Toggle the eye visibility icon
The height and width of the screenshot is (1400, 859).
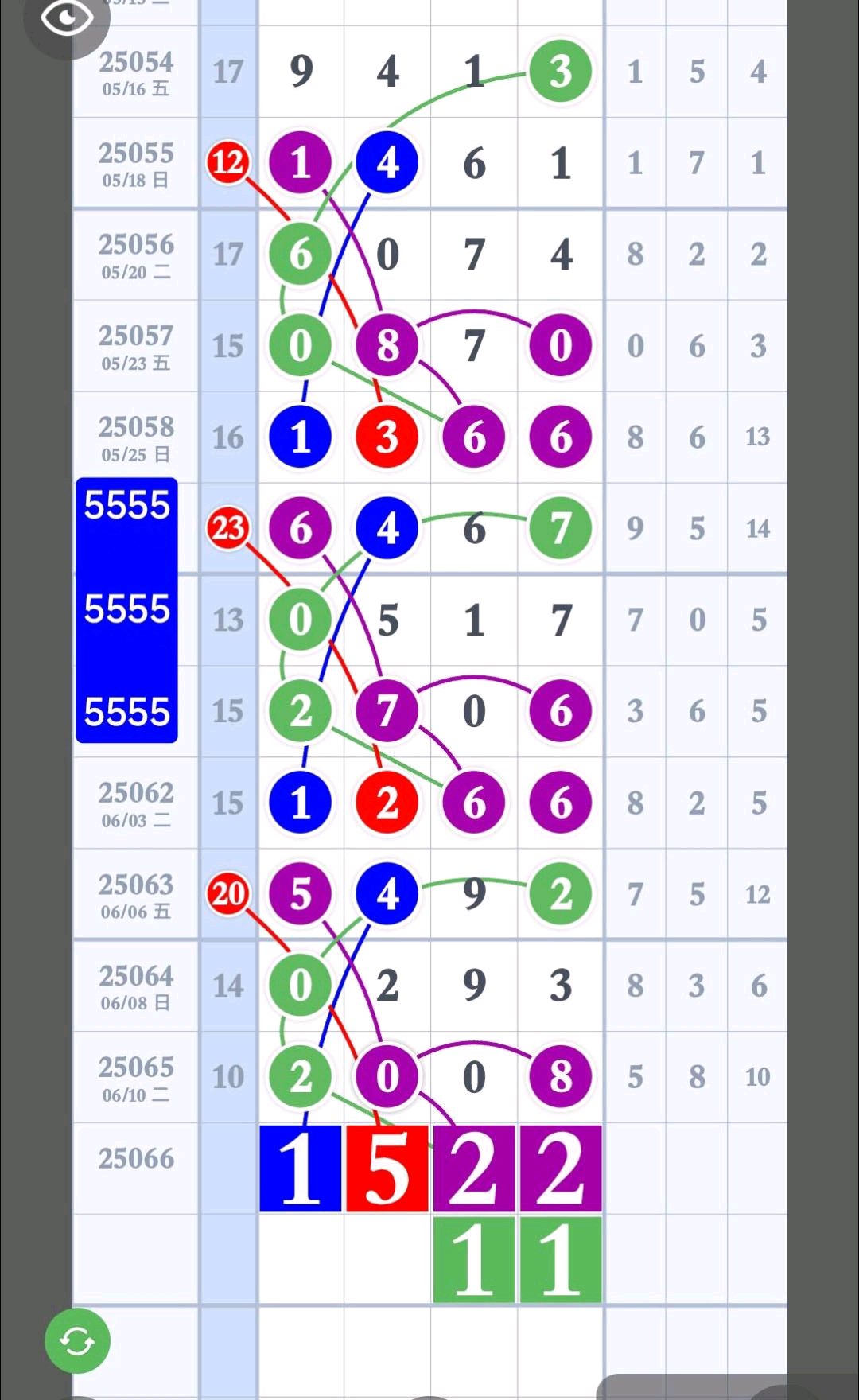67,17
